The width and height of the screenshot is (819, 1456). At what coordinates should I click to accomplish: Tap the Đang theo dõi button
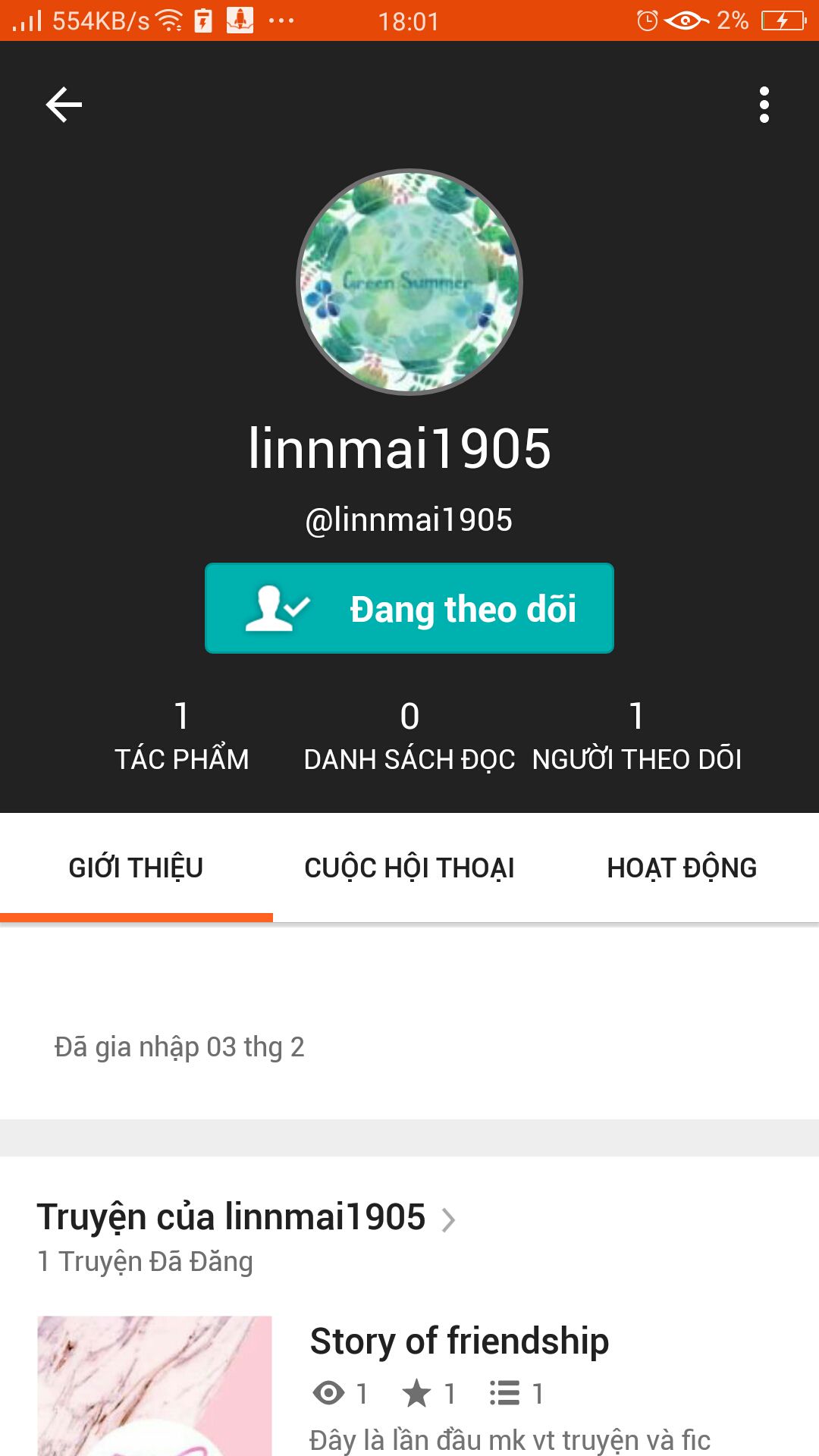point(409,608)
